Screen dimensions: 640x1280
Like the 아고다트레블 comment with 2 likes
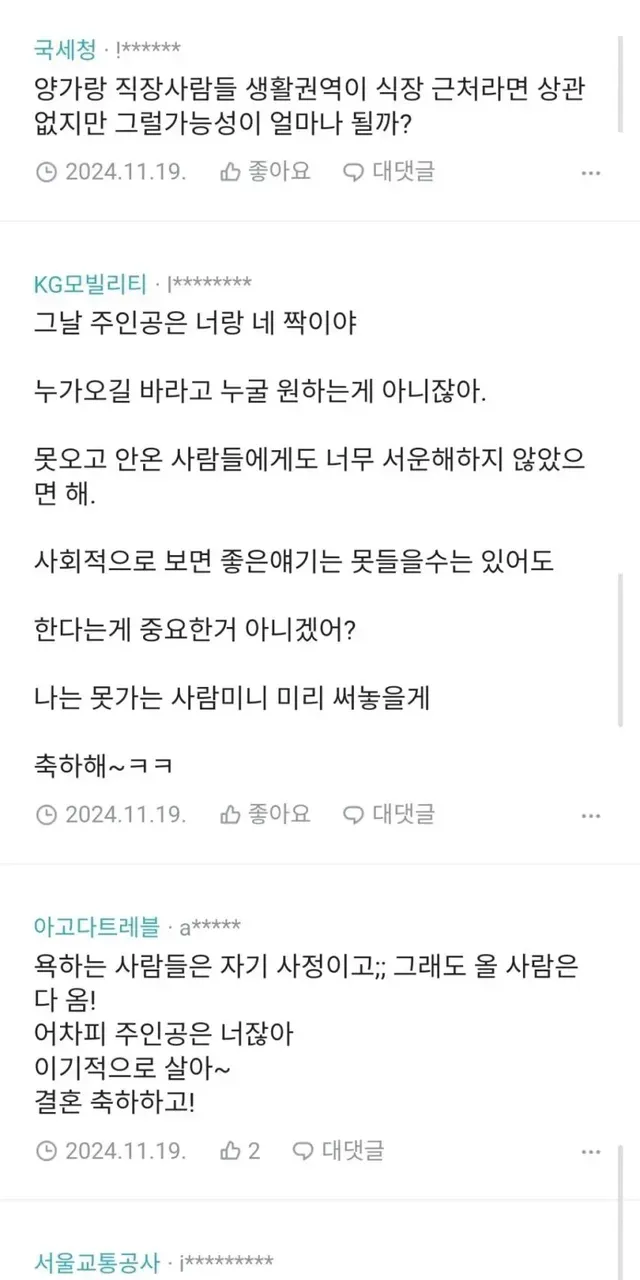point(240,1150)
